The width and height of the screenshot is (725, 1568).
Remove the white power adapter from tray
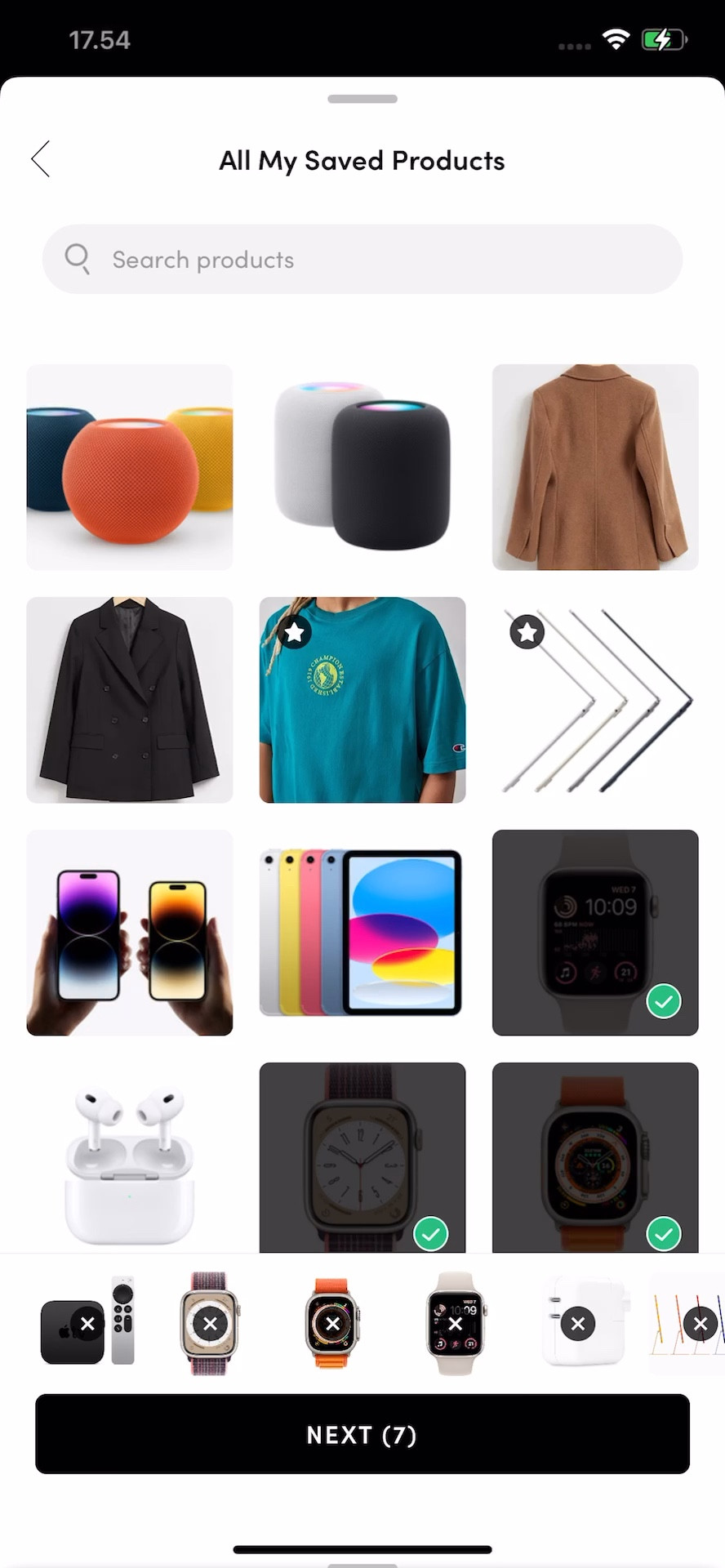(577, 1324)
